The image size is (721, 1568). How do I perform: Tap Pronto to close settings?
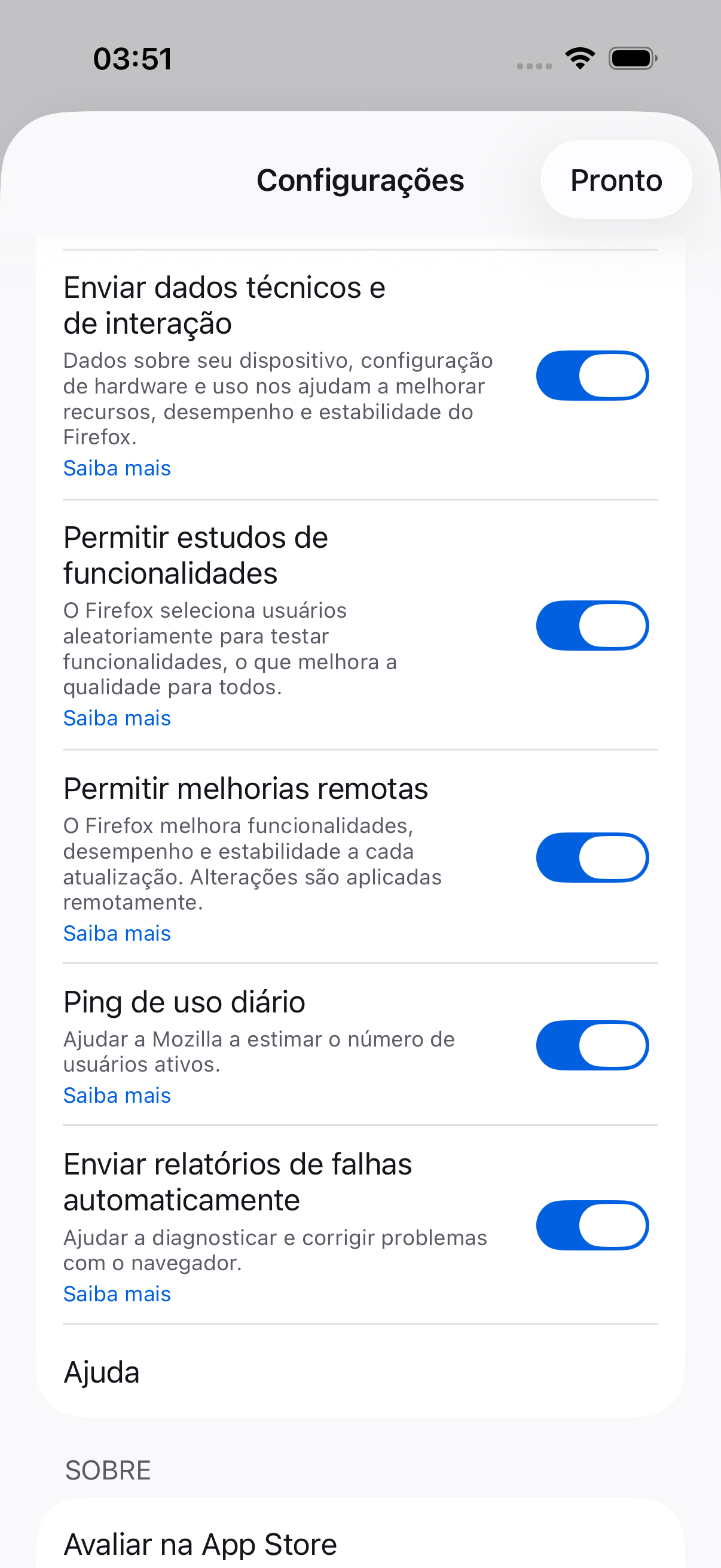click(x=616, y=179)
